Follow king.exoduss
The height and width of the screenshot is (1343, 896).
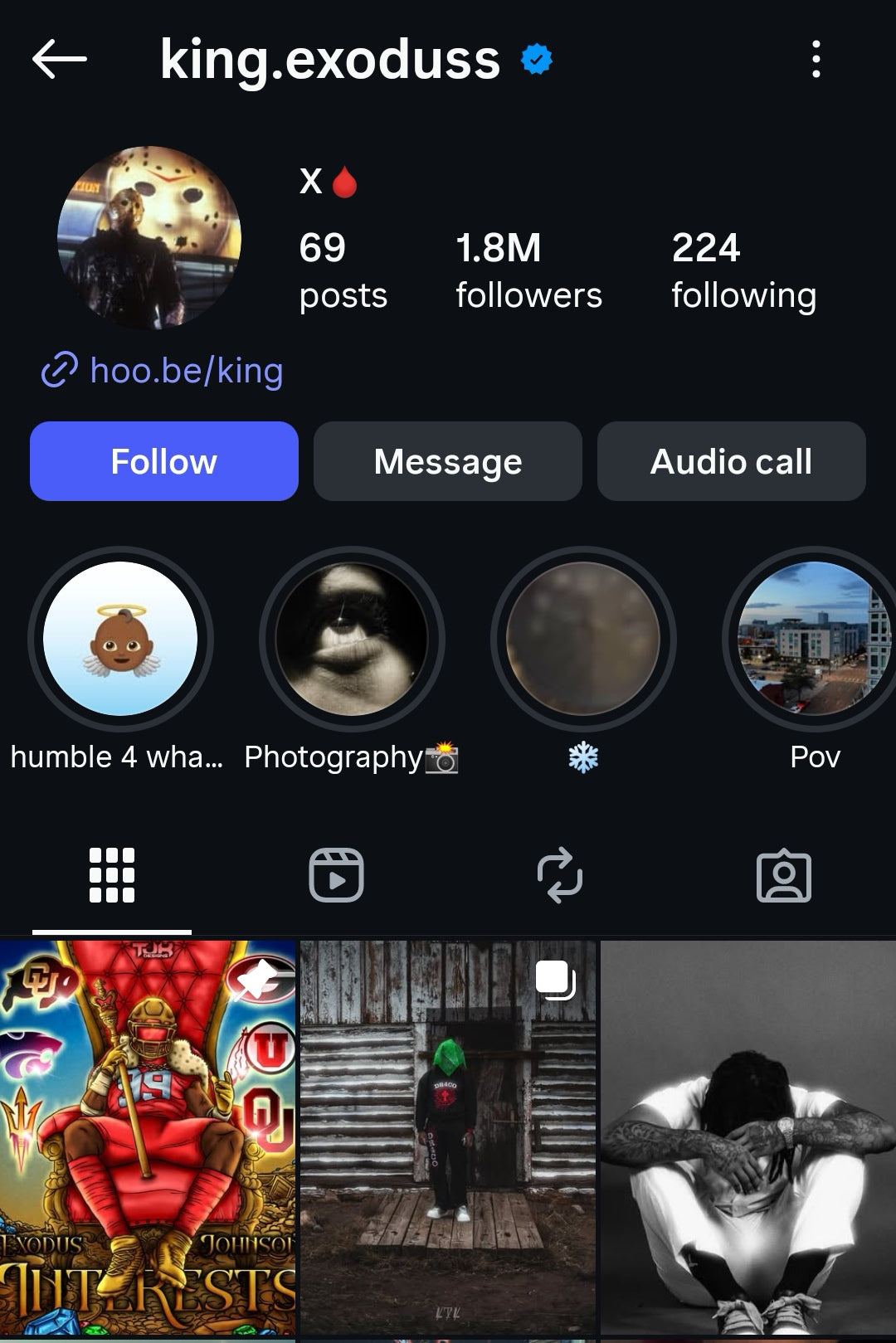(x=164, y=461)
